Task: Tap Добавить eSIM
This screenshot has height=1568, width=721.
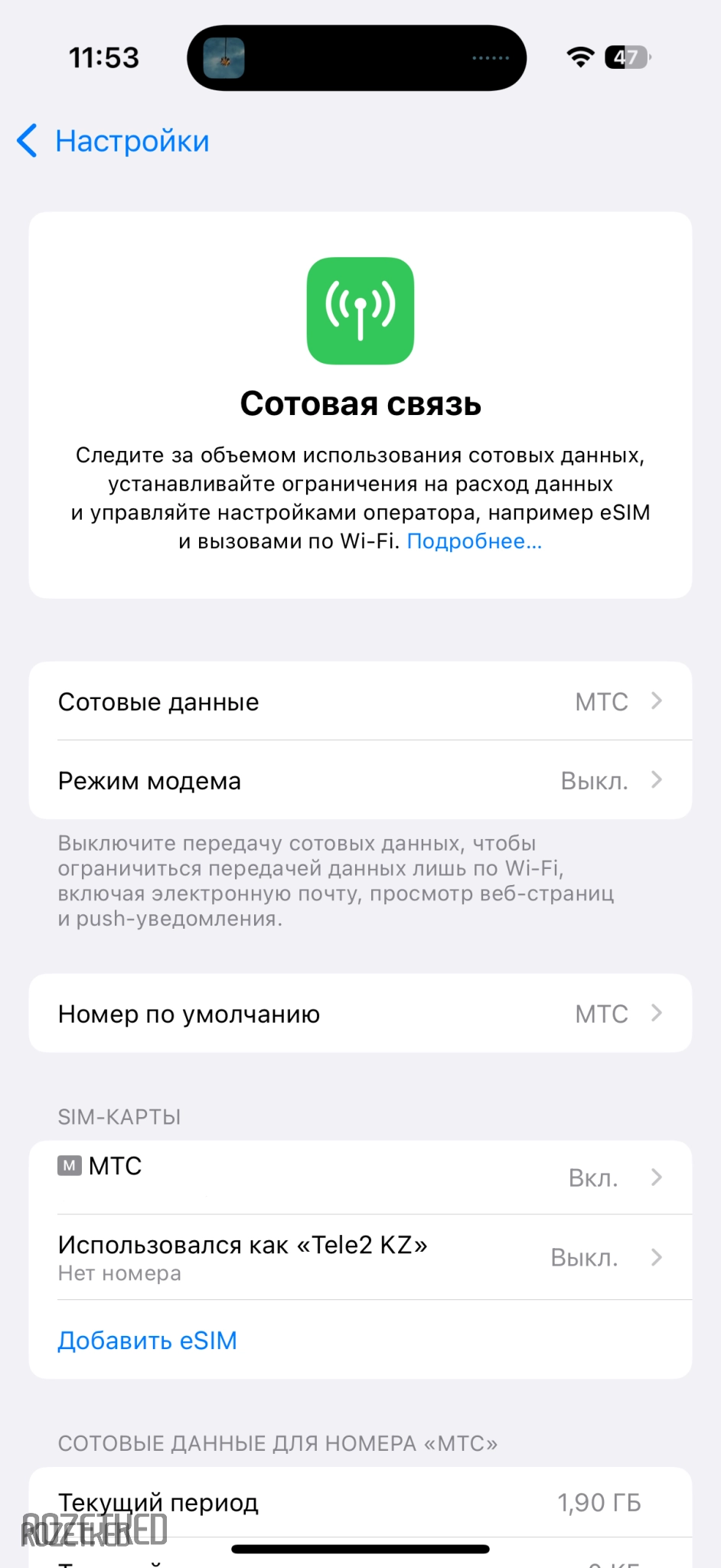Action: (x=148, y=1341)
